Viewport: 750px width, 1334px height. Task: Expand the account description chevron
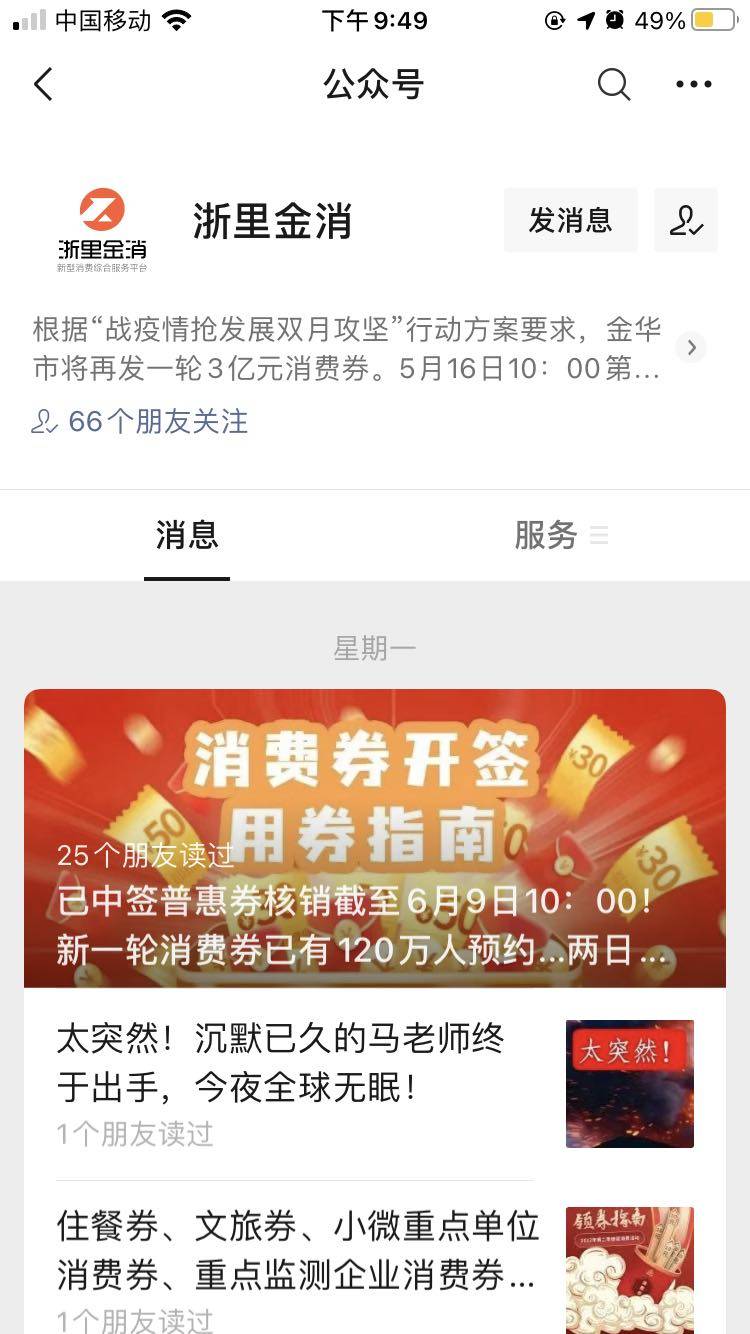(x=691, y=348)
